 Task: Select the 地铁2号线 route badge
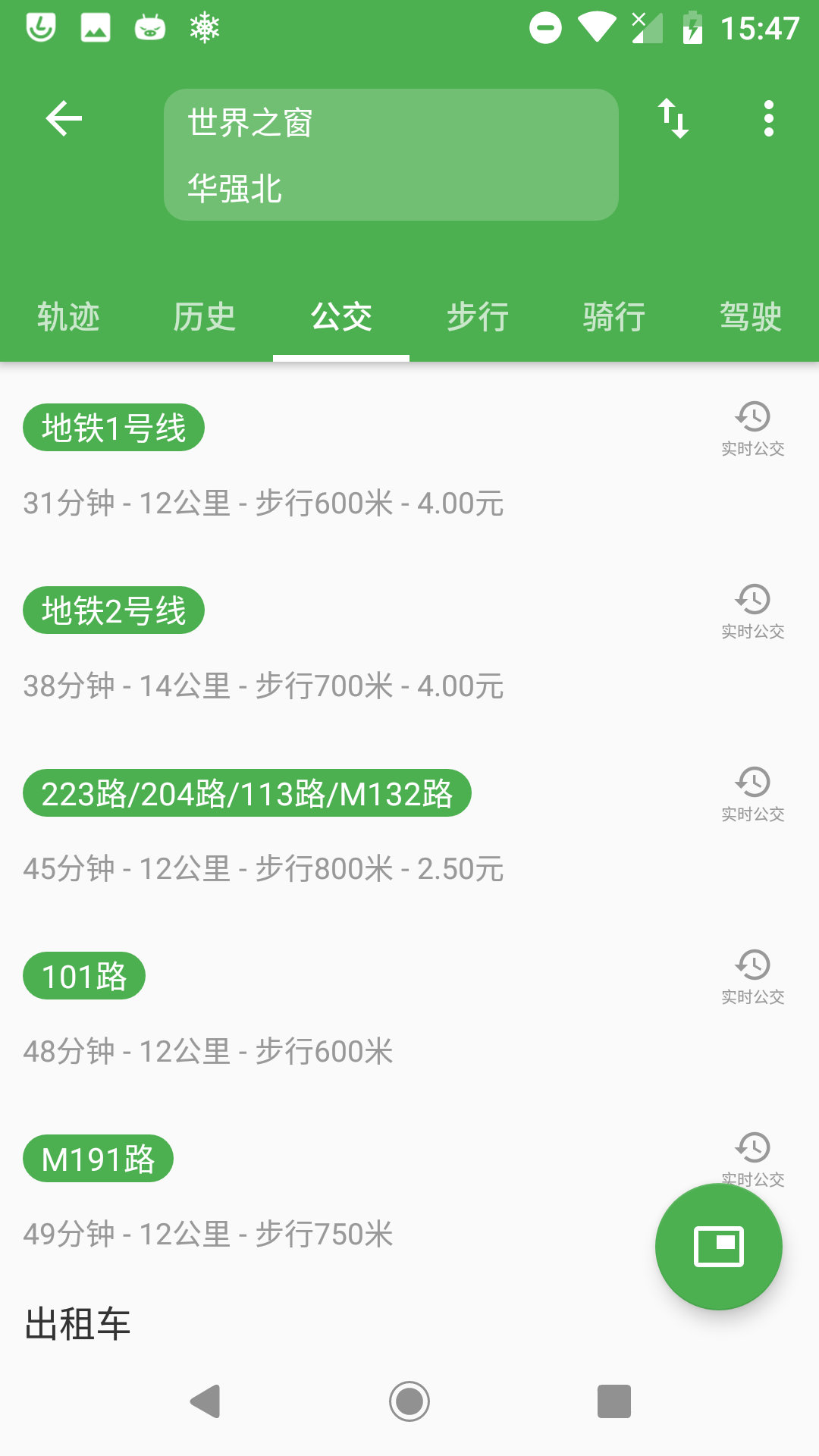click(114, 609)
